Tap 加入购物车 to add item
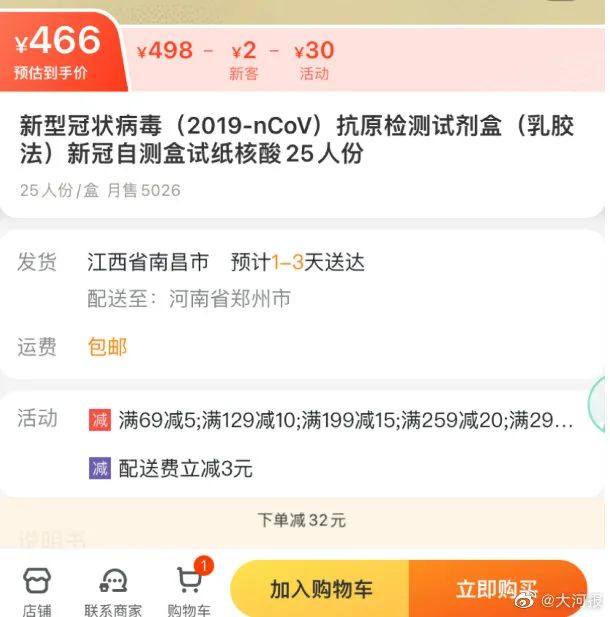 (320, 588)
